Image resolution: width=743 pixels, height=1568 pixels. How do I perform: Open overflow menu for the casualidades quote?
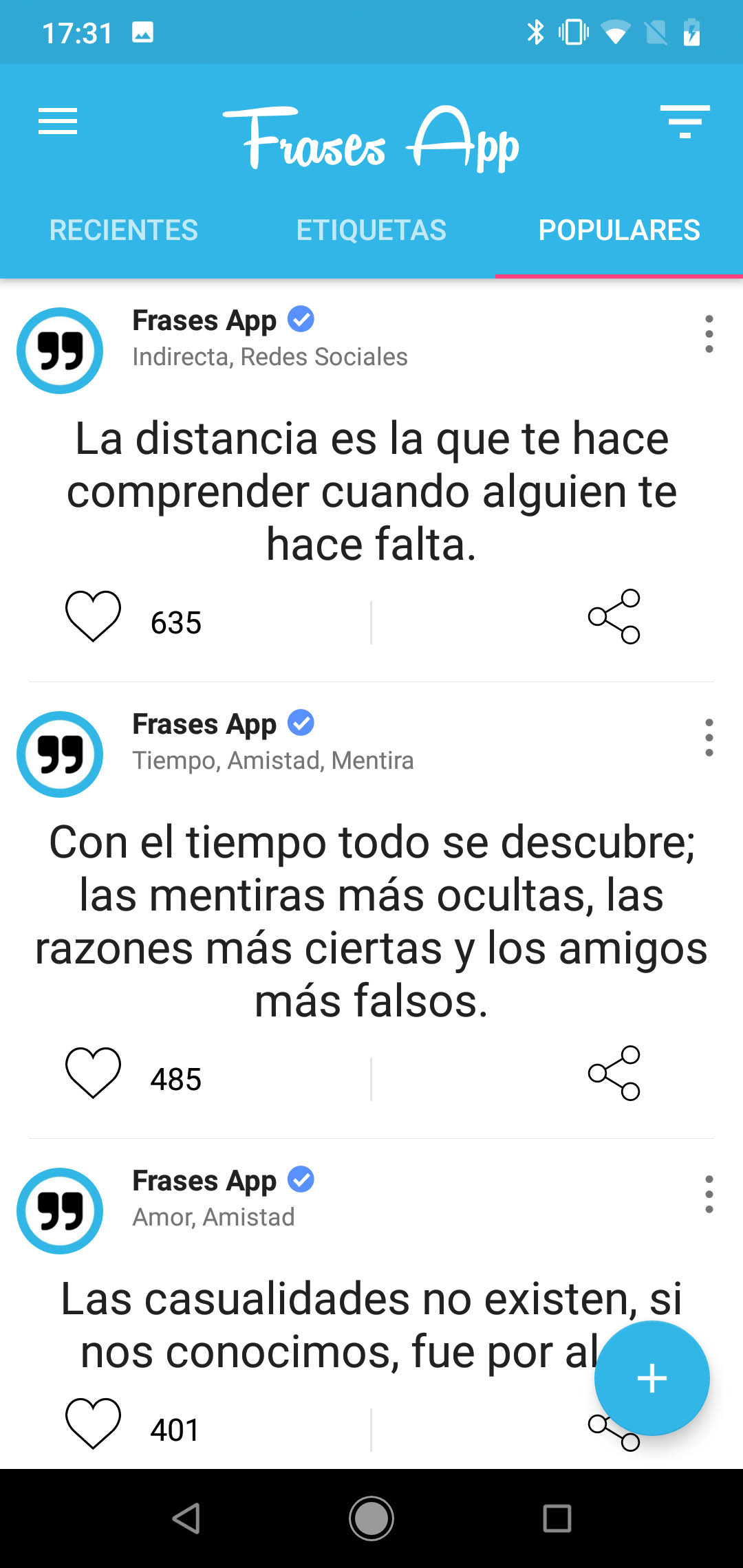pos(709,1195)
